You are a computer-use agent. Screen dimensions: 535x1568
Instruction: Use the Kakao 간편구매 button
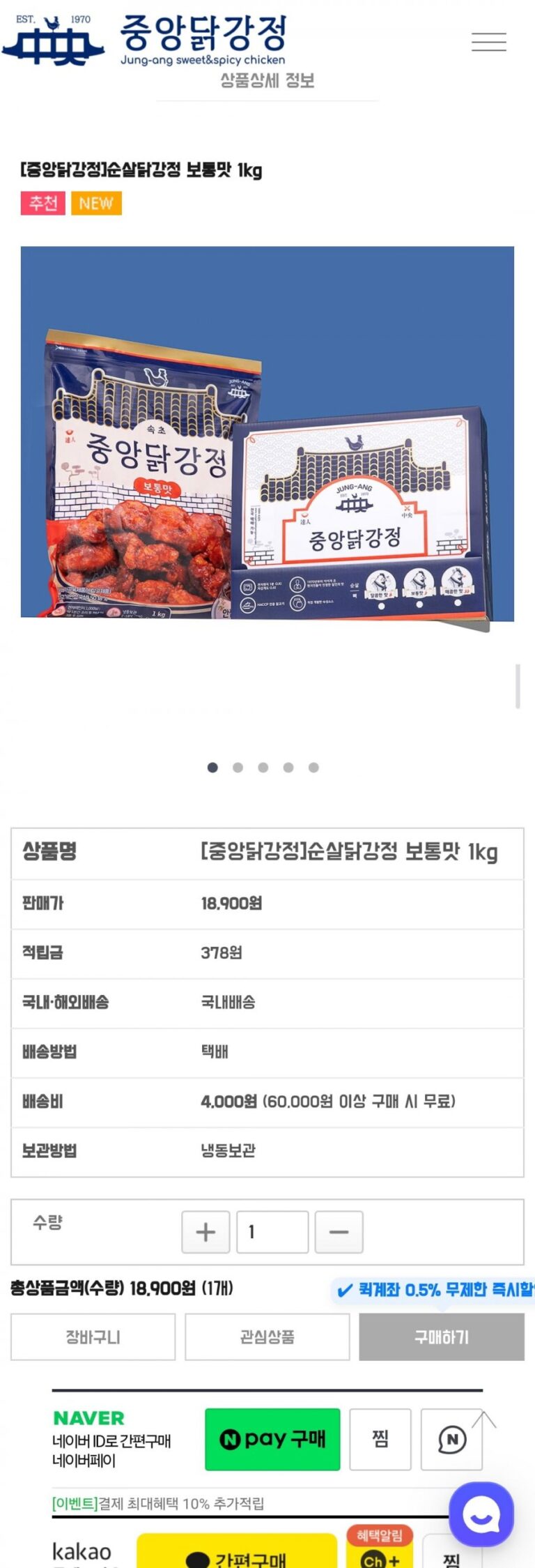point(237,1556)
